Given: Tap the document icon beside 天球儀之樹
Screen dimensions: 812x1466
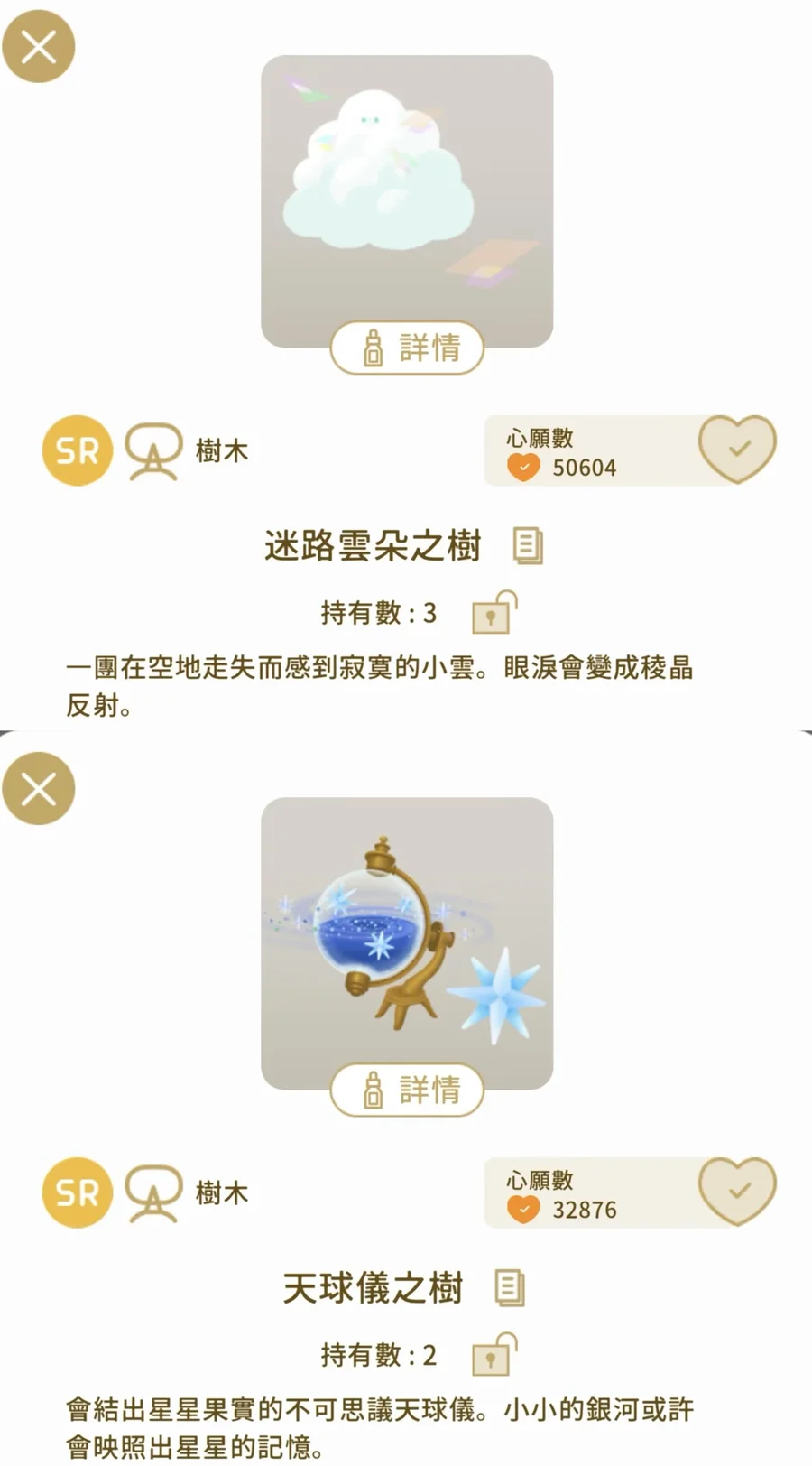Looking at the screenshot, I should click(510, 1287).
